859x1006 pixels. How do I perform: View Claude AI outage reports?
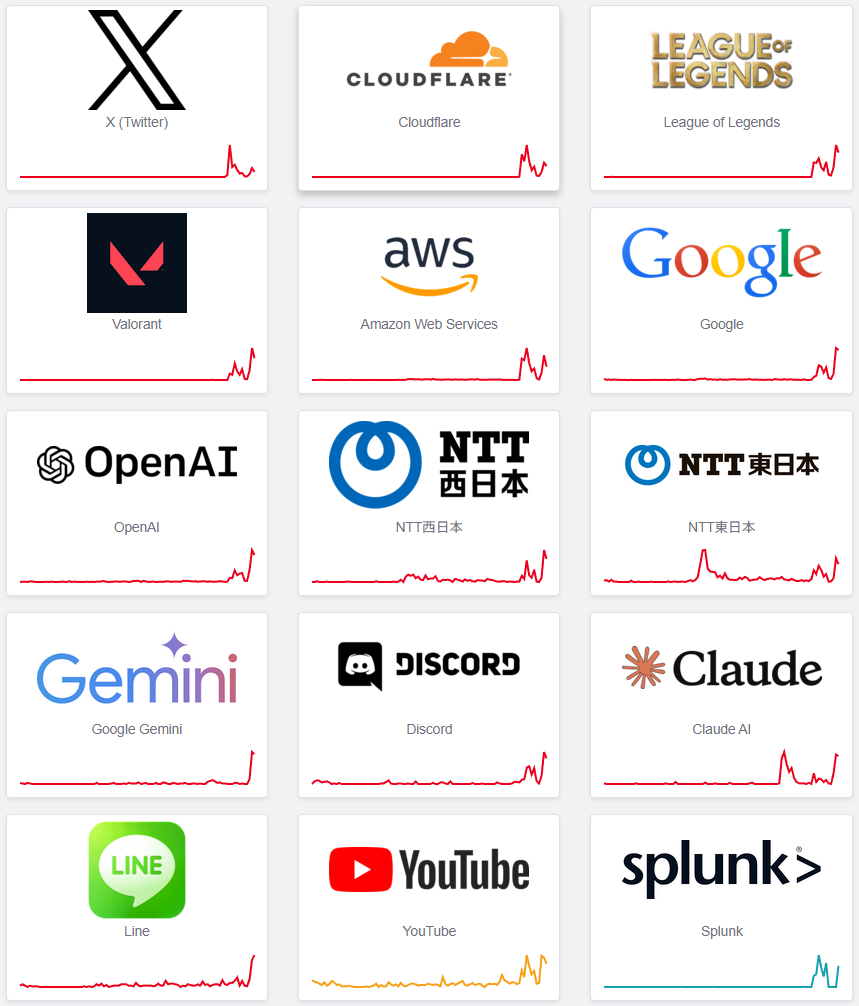721,704
